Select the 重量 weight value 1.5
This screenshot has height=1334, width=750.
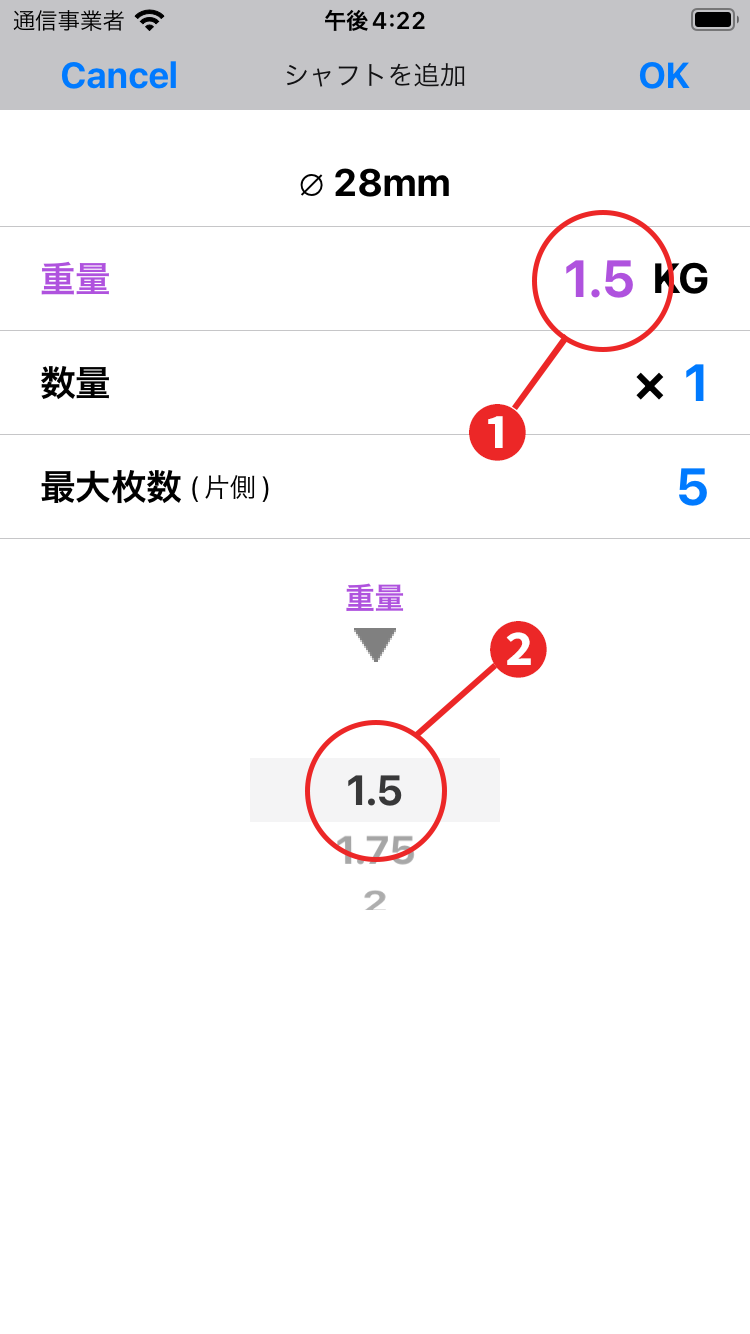click(x=598, y=279)
